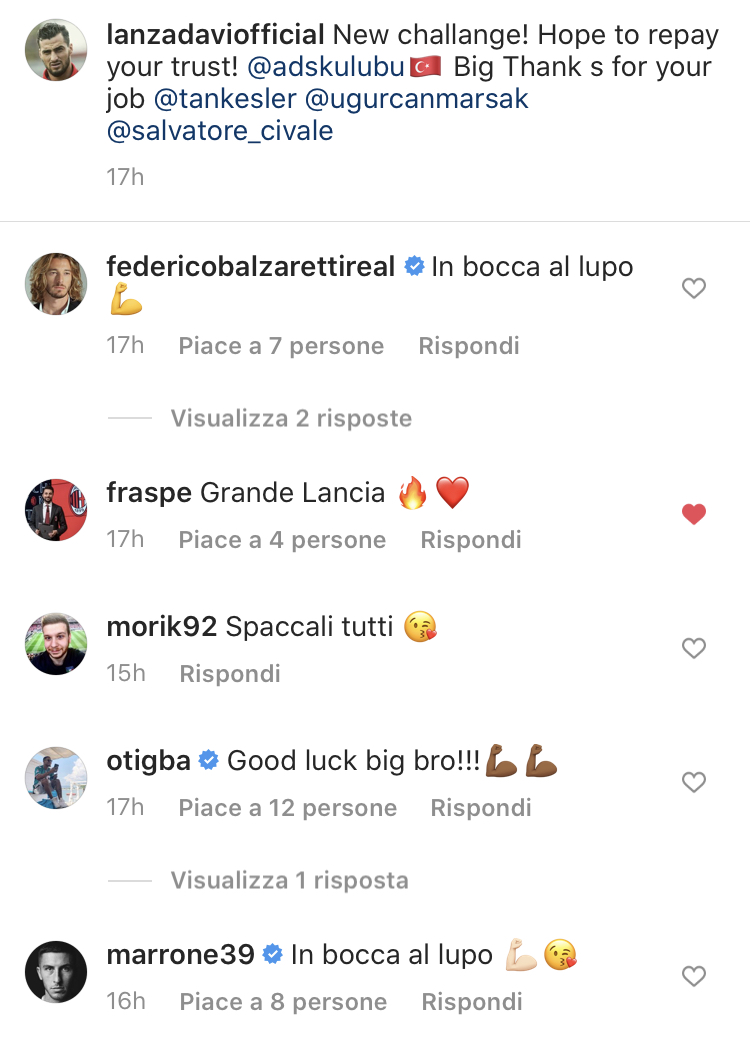Open marrone39's profile from username

(180, 955)
